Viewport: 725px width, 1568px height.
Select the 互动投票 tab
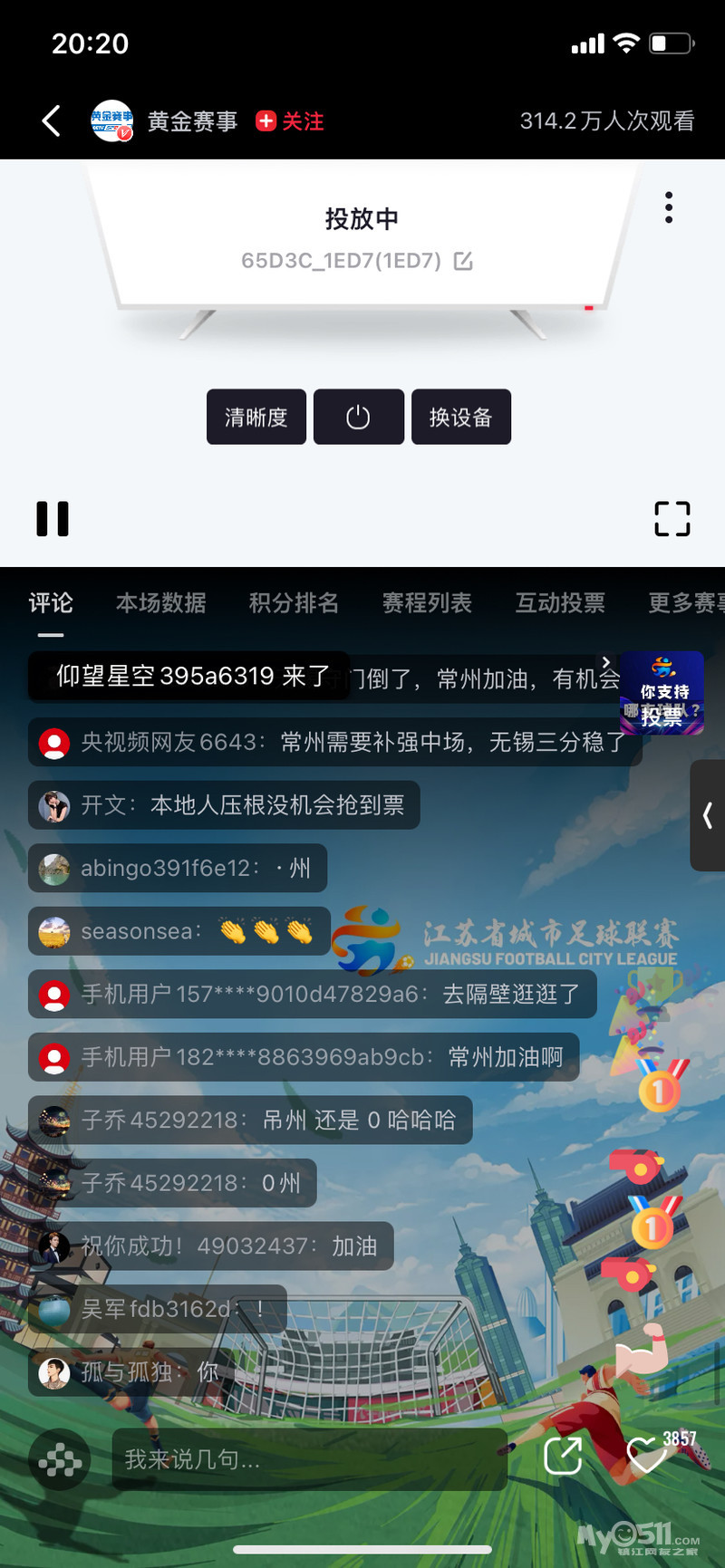[560, 603]
